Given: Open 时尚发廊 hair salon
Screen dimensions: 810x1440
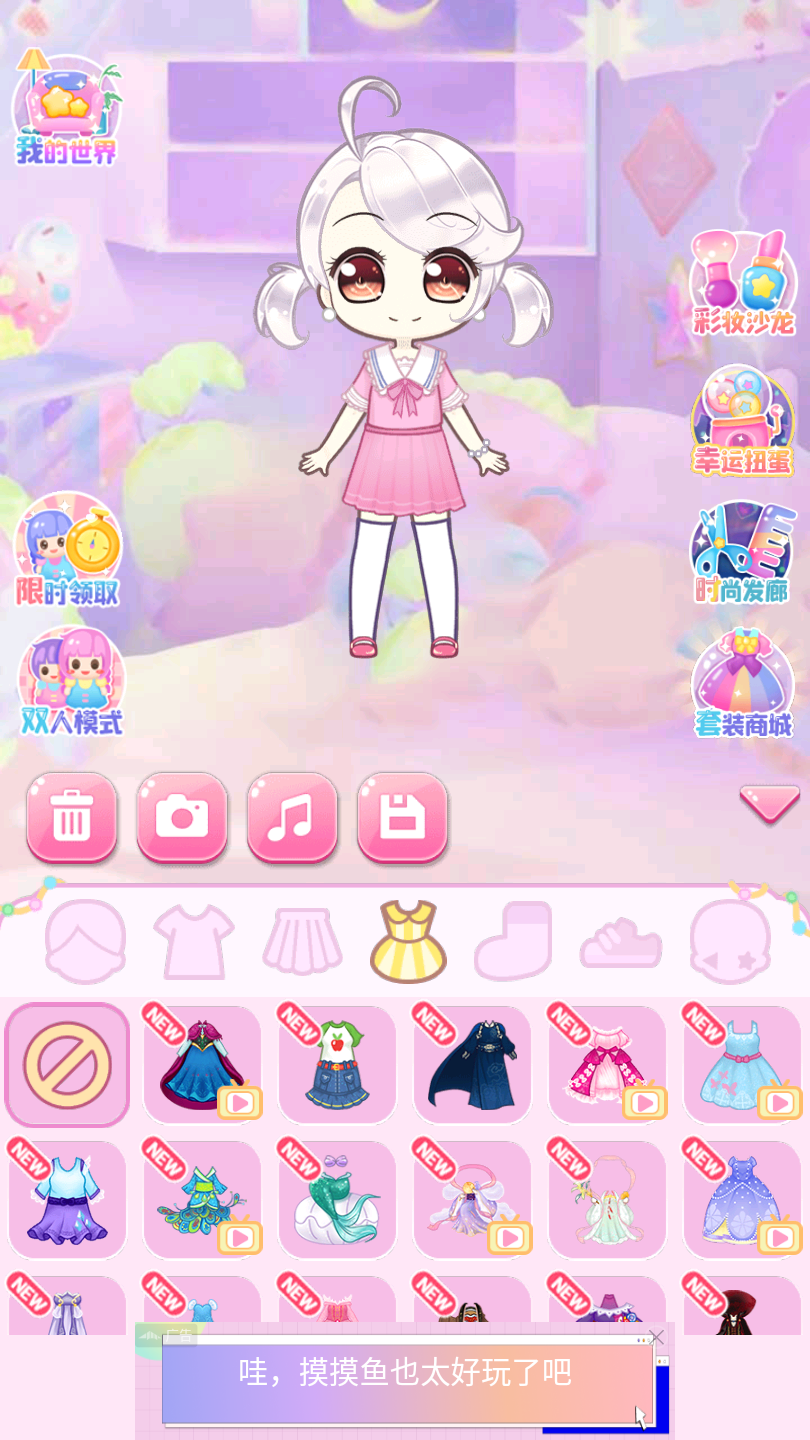Looking at the screenshot, I should pos(743,553).
